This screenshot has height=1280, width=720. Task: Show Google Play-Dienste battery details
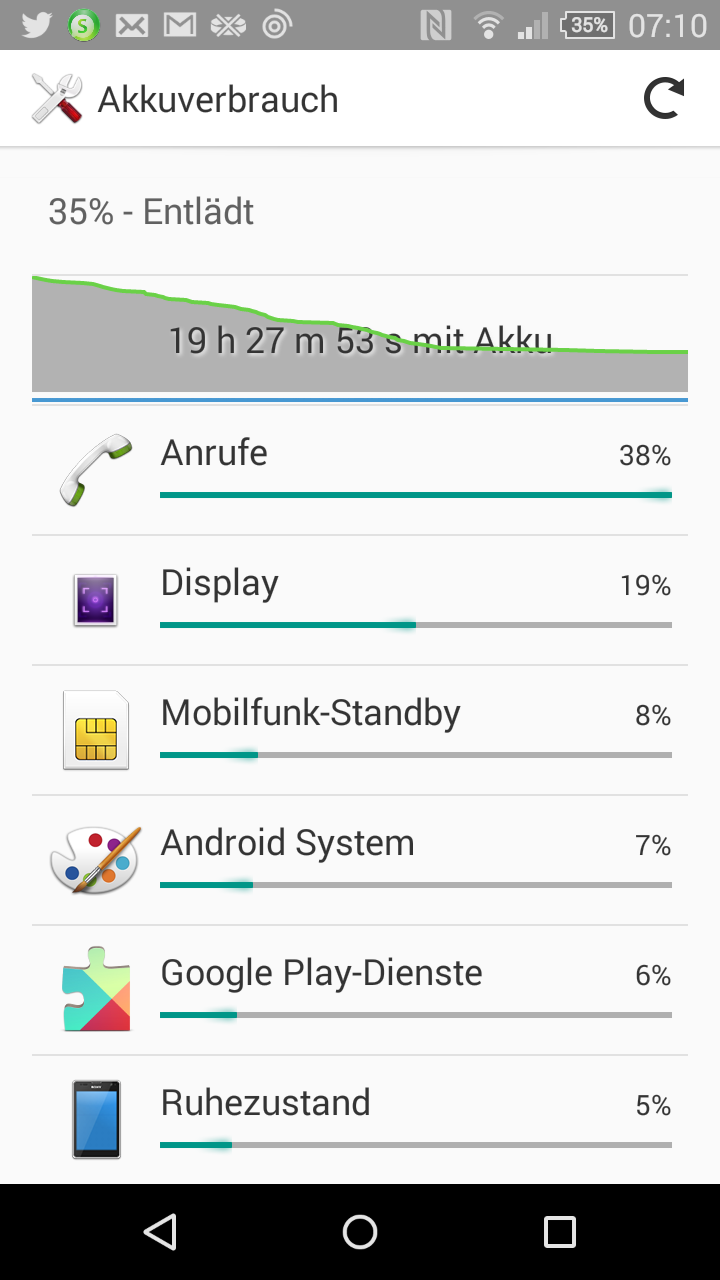point(360,990)
